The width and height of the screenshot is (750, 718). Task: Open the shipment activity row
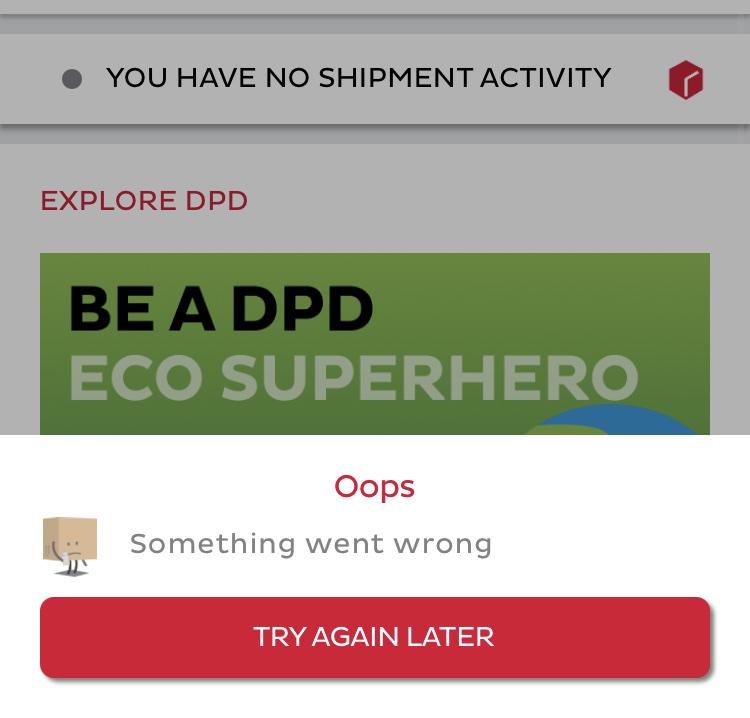375,79
